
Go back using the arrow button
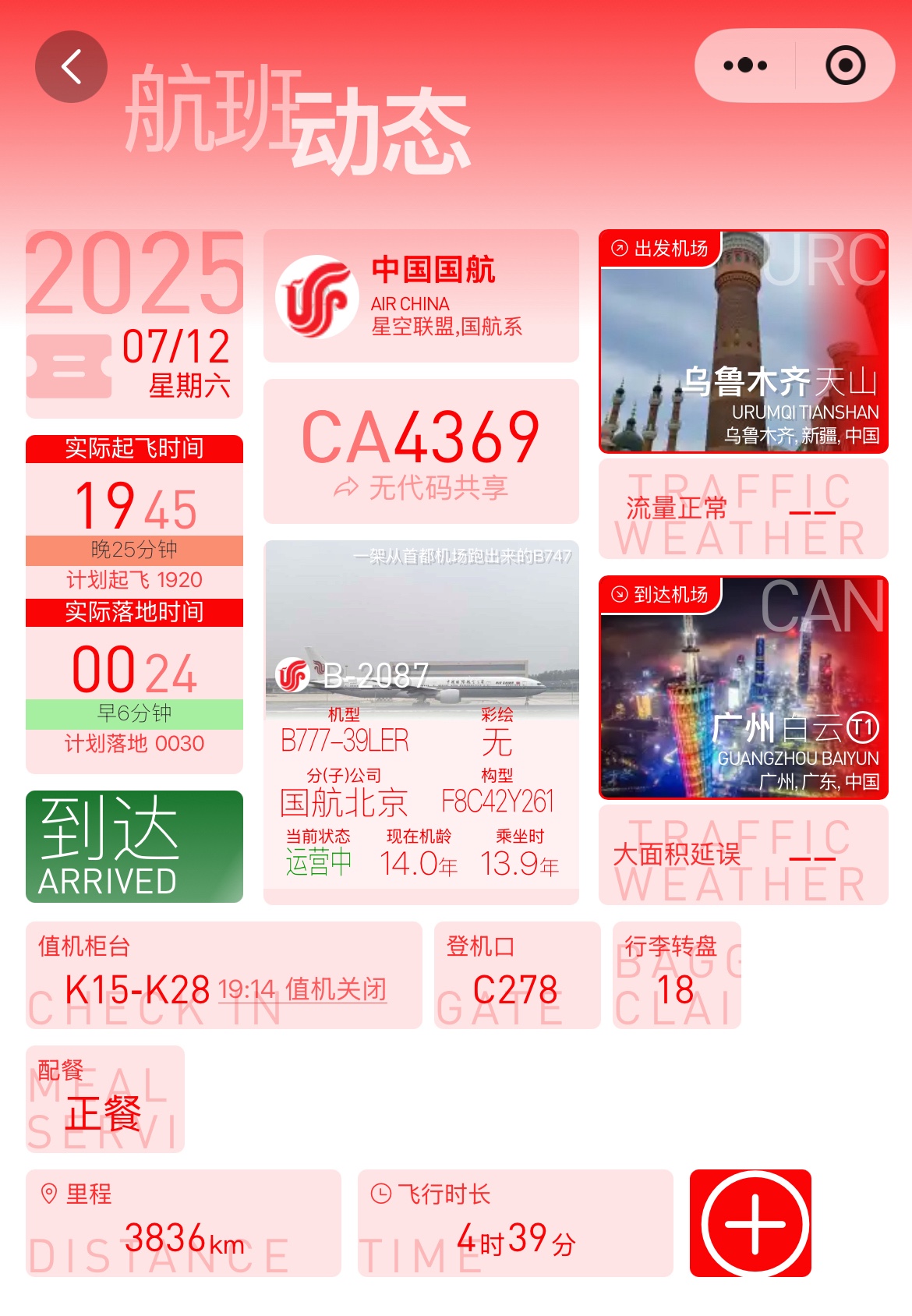[71, 66]
